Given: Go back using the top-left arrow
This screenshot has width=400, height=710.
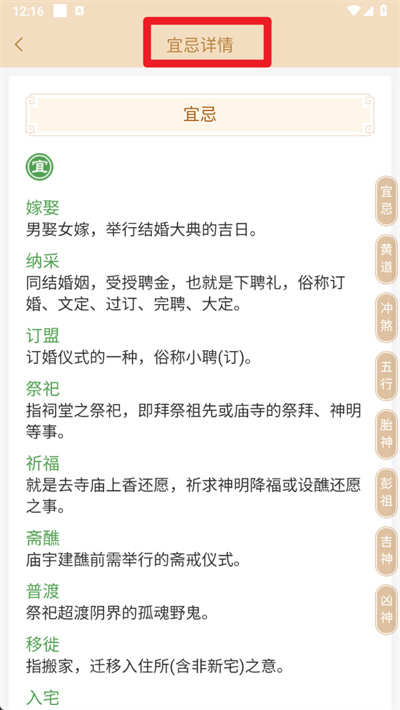Looking at the screenshot, I should 19,44.
